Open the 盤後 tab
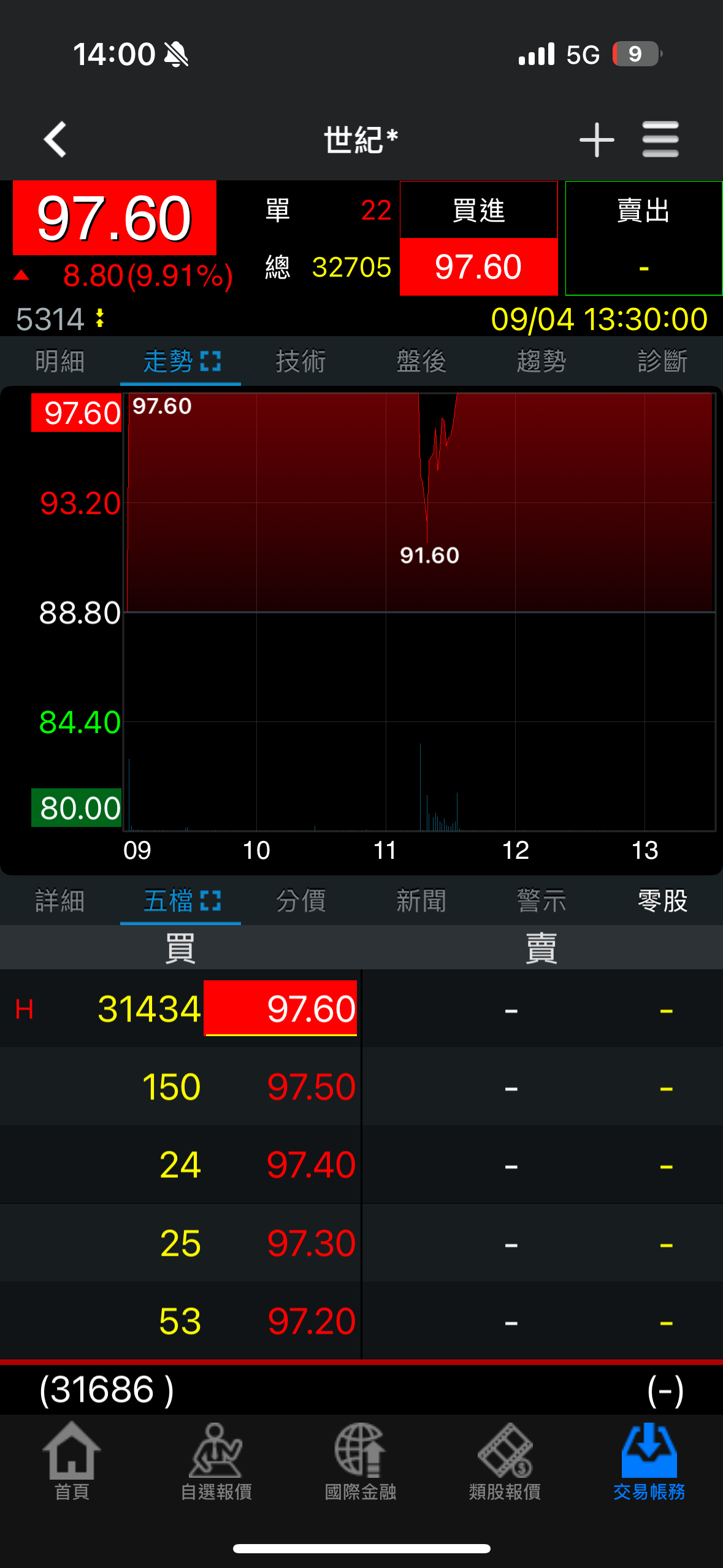723x1568 pixels. tap(421, 361)
